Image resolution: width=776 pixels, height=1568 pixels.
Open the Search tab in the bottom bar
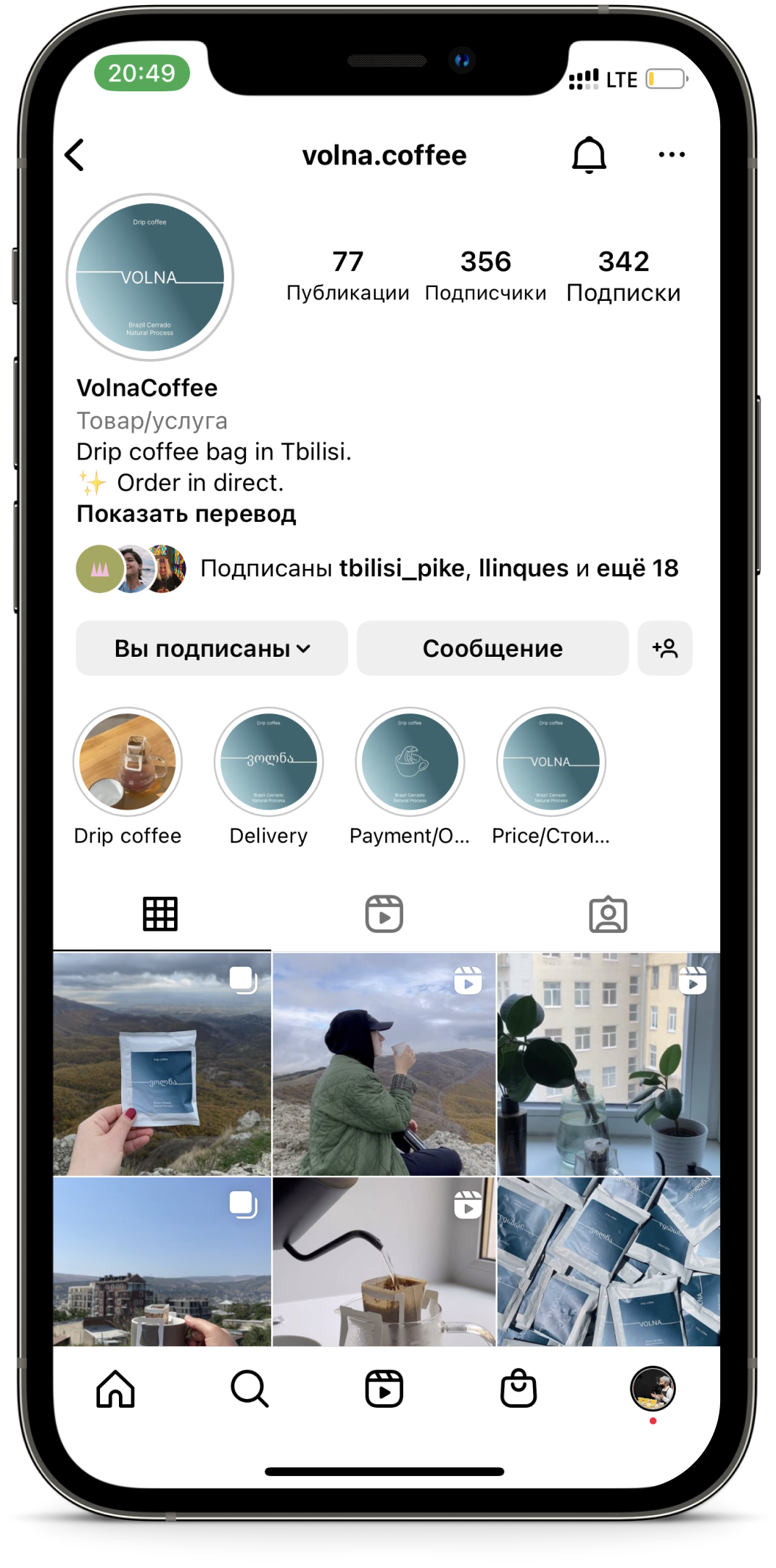pos(249,1389)
